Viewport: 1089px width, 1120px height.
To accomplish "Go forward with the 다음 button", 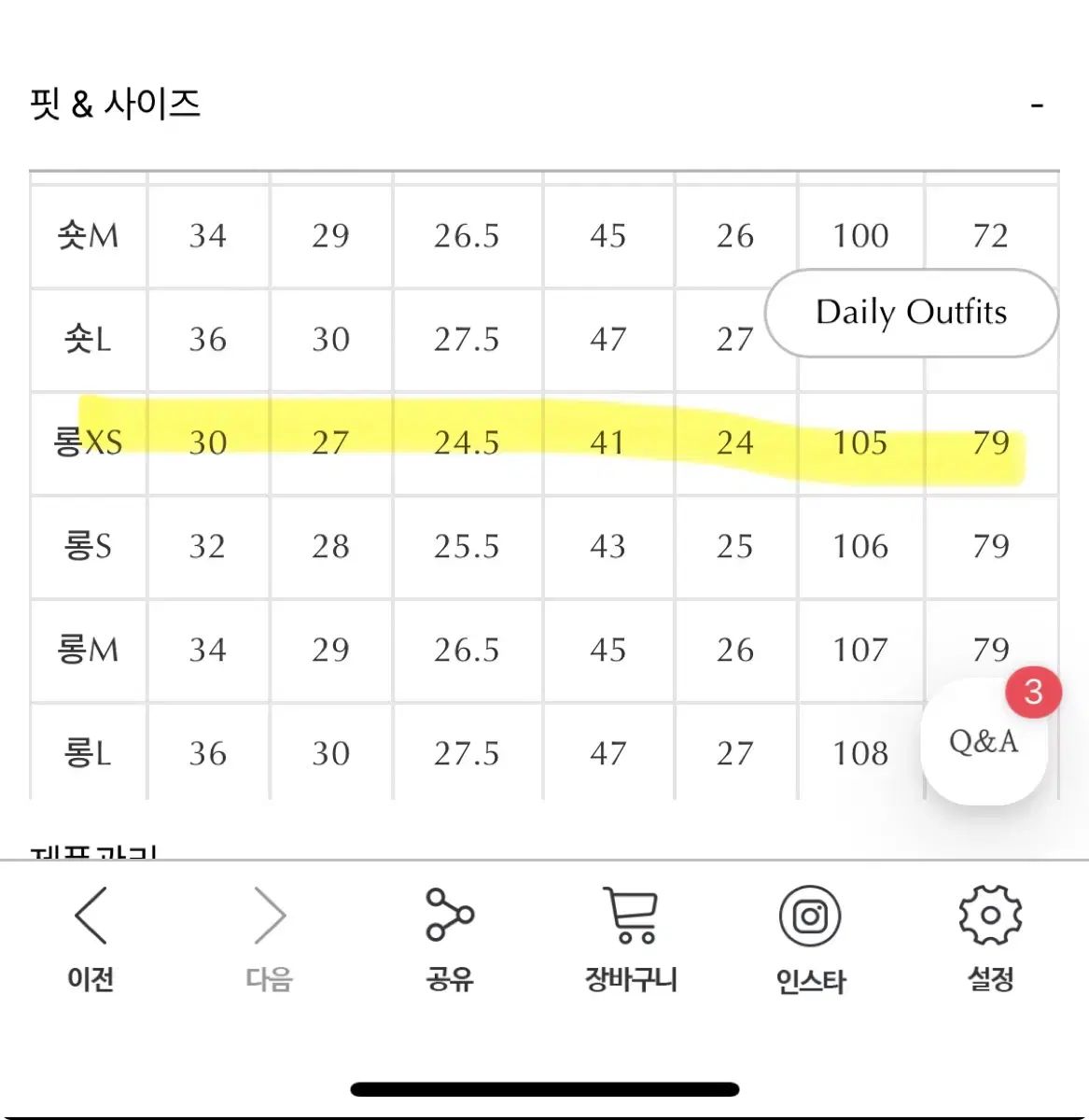I will tap(270, 938).
